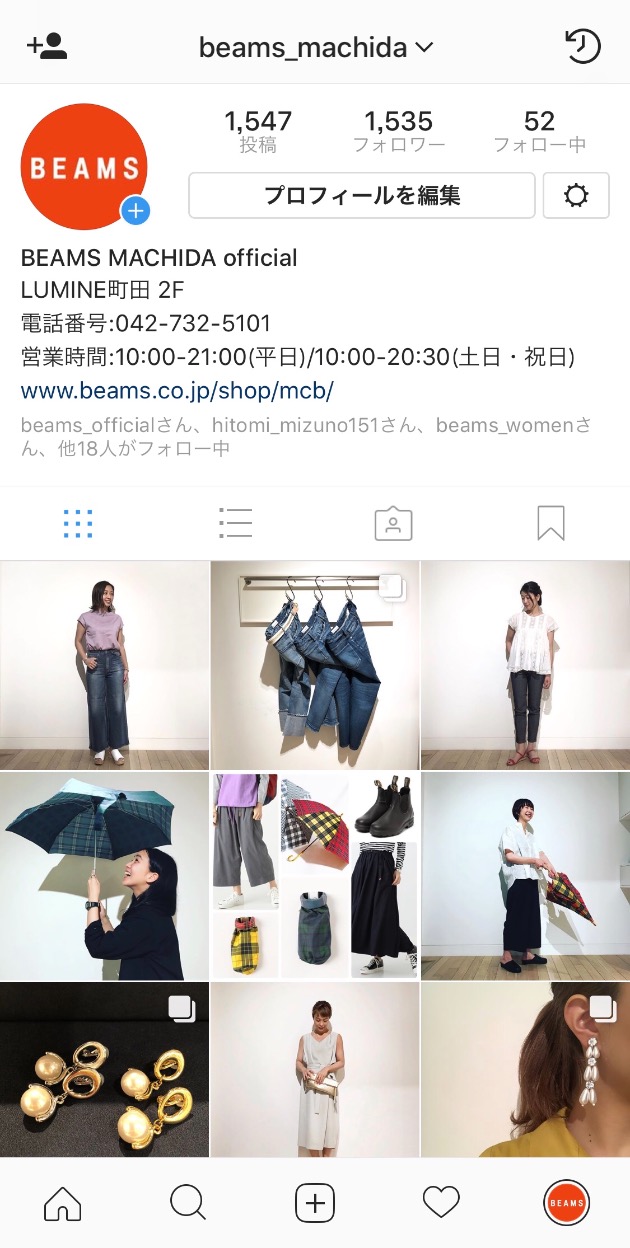Add a story via profile picture plus
Viewport: 630px width, 1248px height.
pyautogui.click(x=136, y=211)
